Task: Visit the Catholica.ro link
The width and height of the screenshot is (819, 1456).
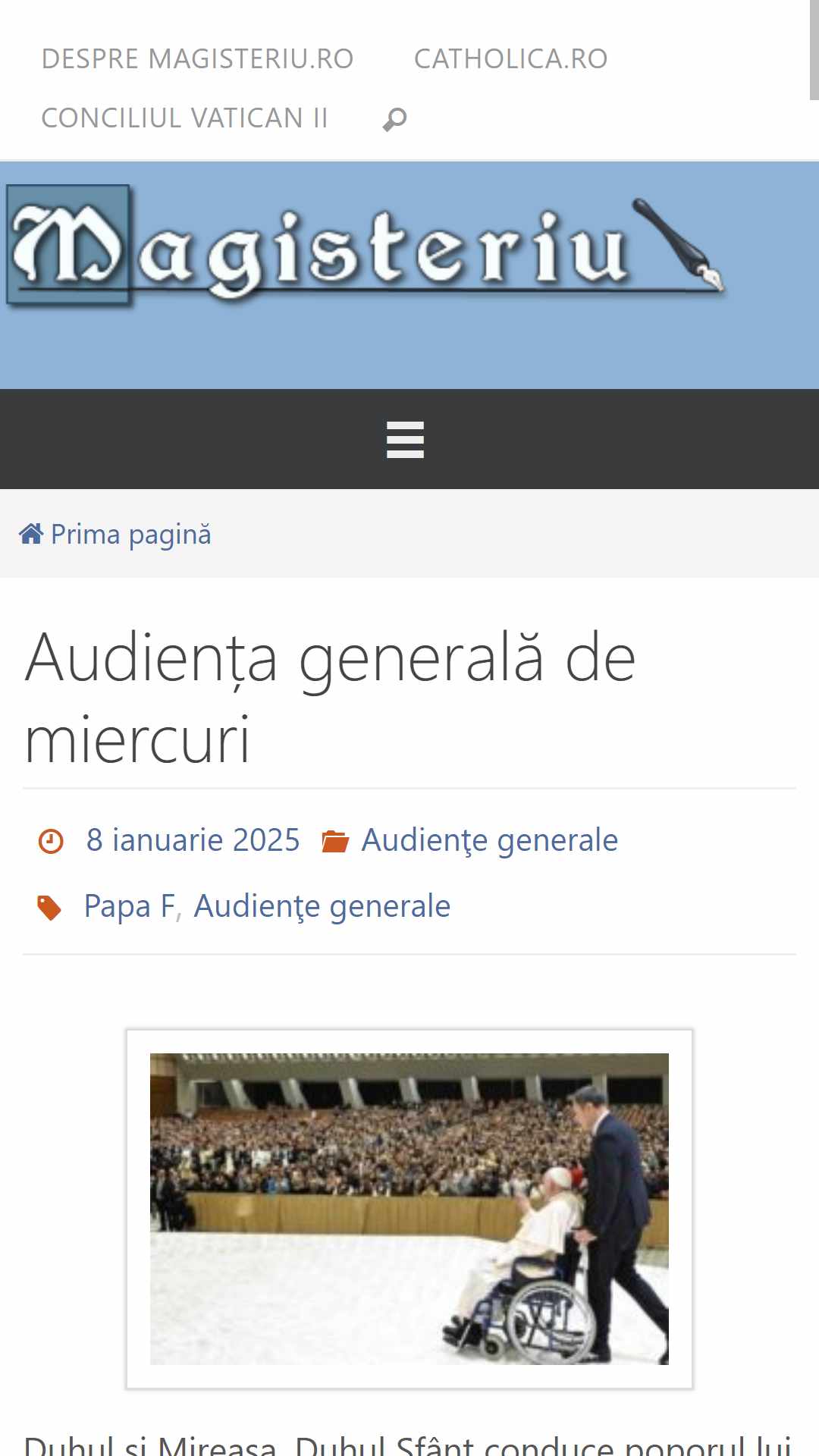Action: point(510,58)
